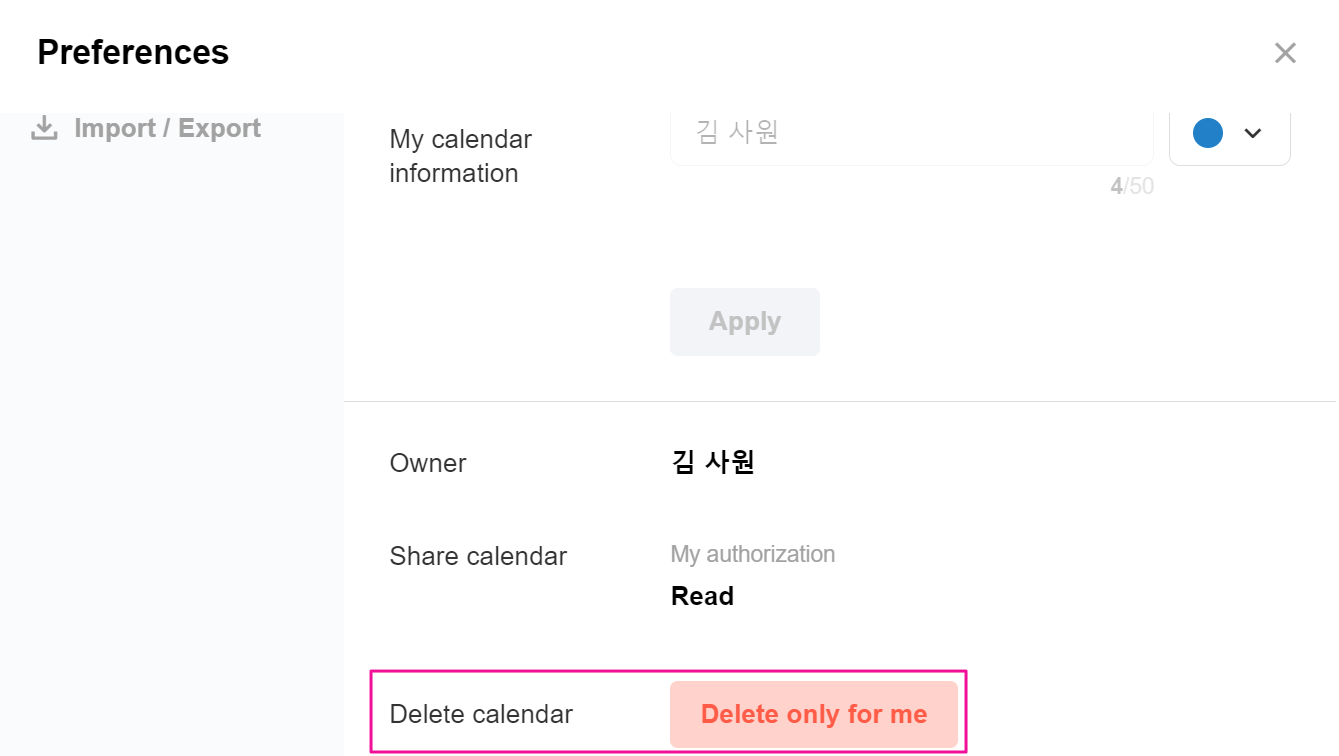Select Delete only for me
The image size is (1339, 756).
[x=813, y=714]
